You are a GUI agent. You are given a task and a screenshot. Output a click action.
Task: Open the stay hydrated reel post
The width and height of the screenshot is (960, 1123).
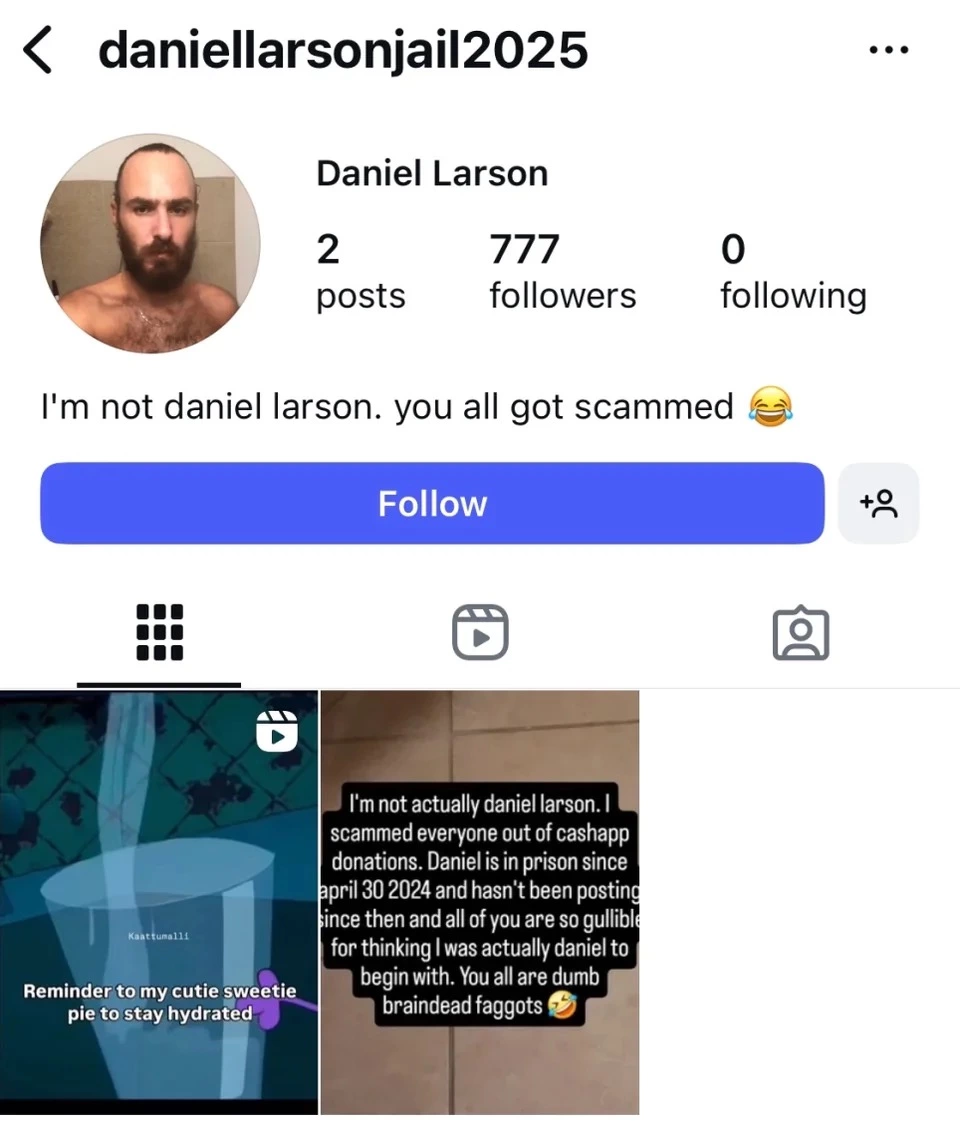tap(159, 902)
